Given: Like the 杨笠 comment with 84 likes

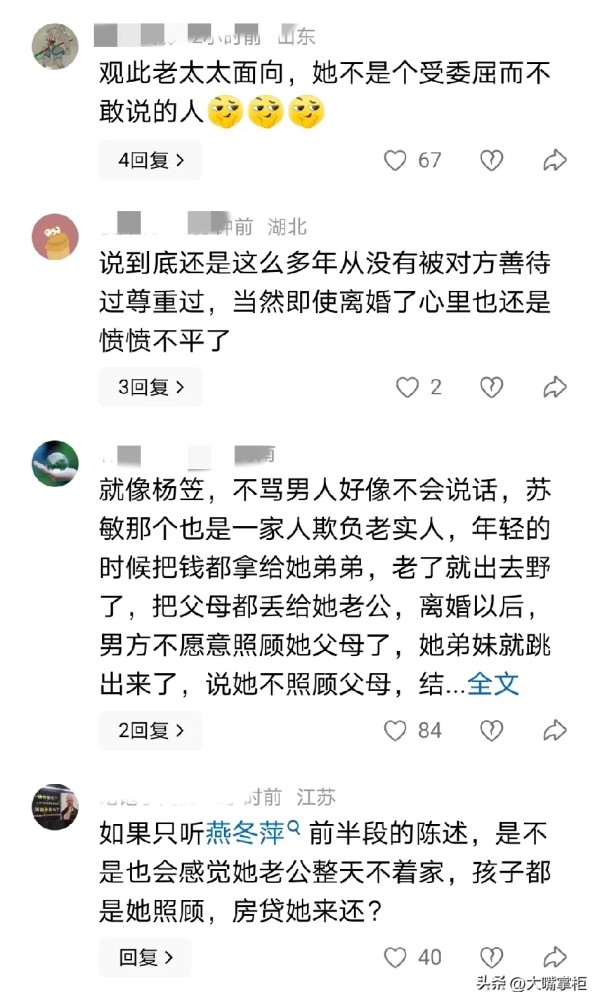Looking at the screenshot, I should pyautogui.click(x=397, y=731).
